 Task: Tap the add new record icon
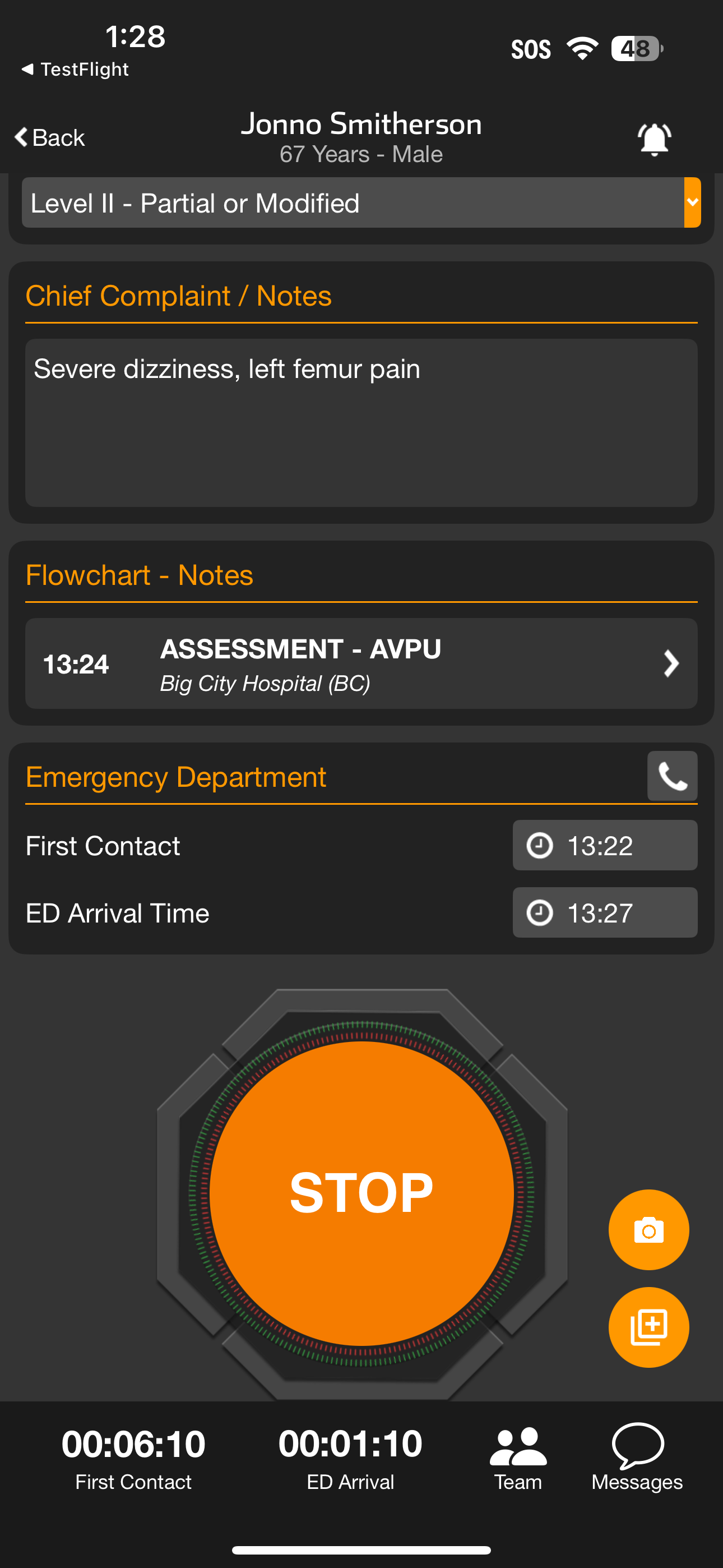pyautogui.click(x=649, y=1327)
